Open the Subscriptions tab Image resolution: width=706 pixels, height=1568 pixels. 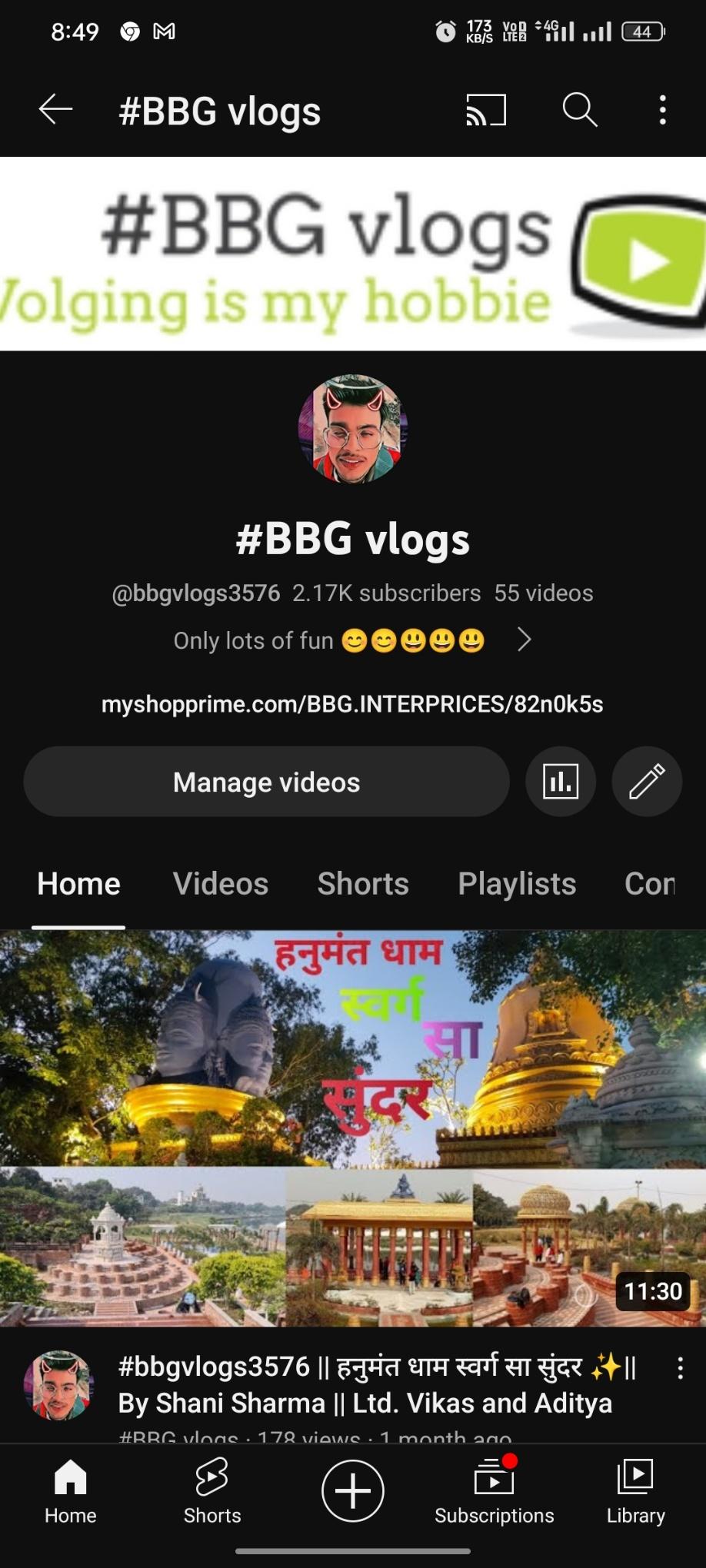click(x=494, y=1491)
